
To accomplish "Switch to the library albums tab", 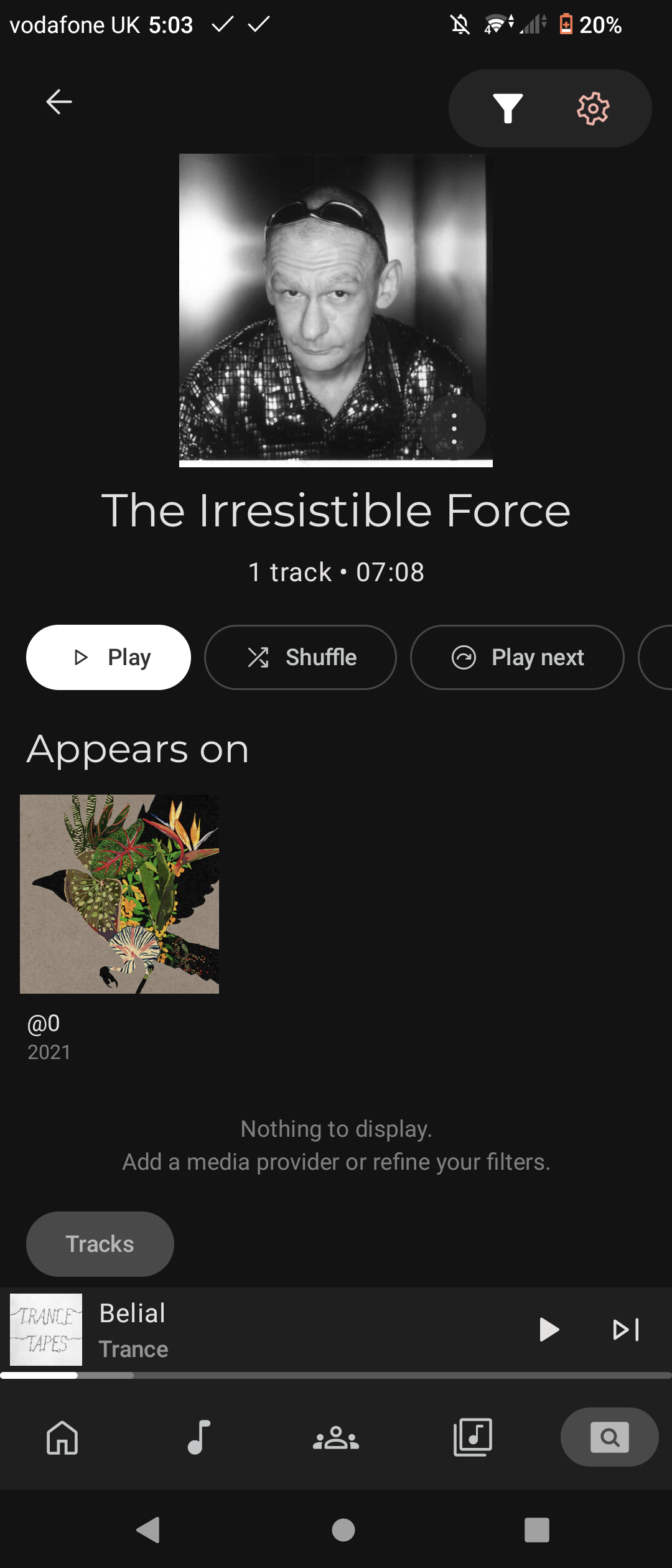I will [473, 1437].
